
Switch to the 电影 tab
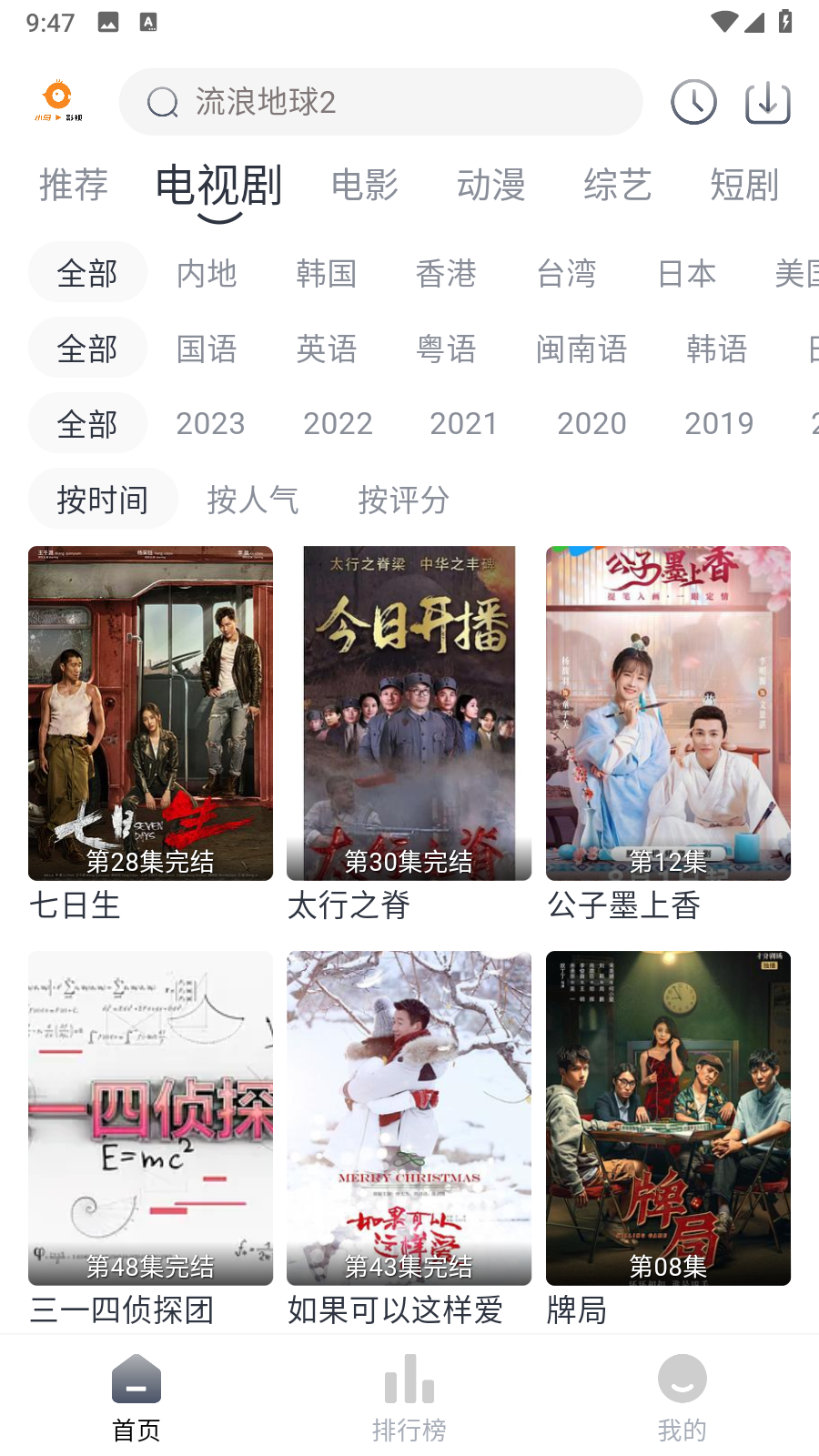[366, 185]
